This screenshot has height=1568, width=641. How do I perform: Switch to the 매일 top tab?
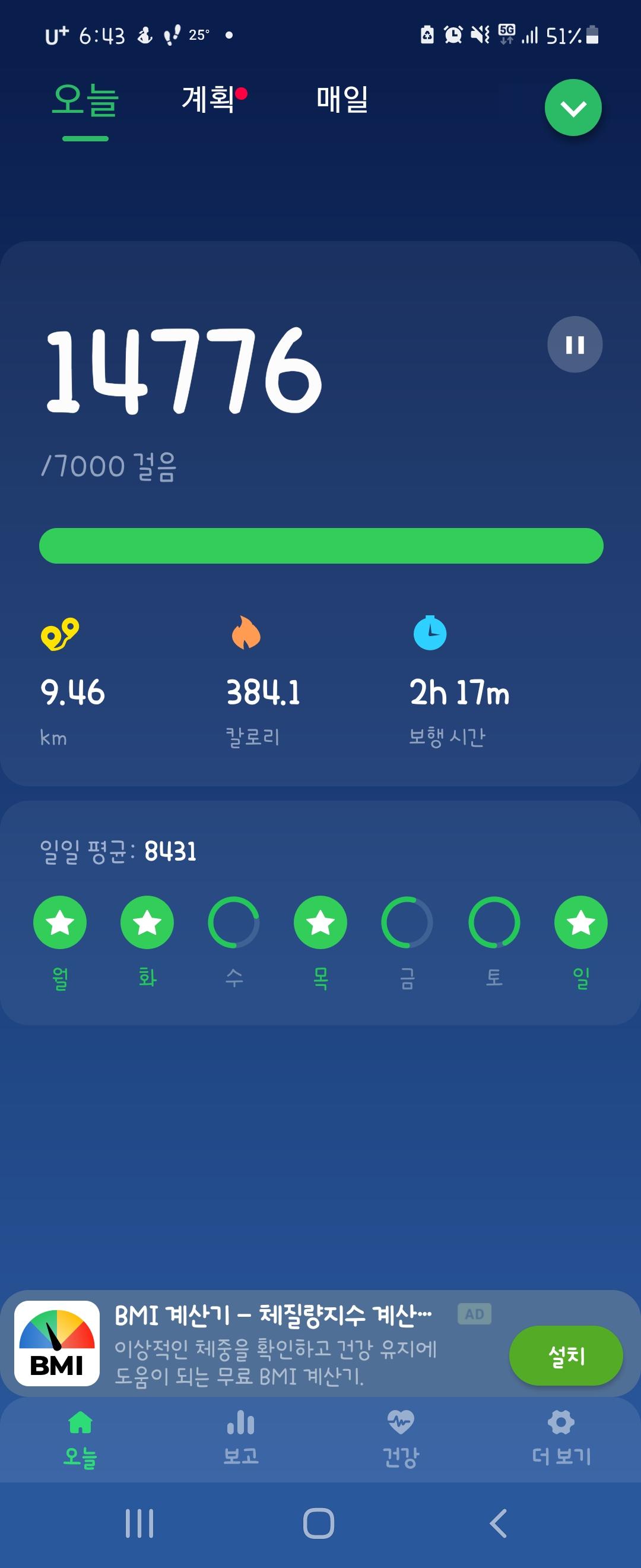(x=342, y=99)
